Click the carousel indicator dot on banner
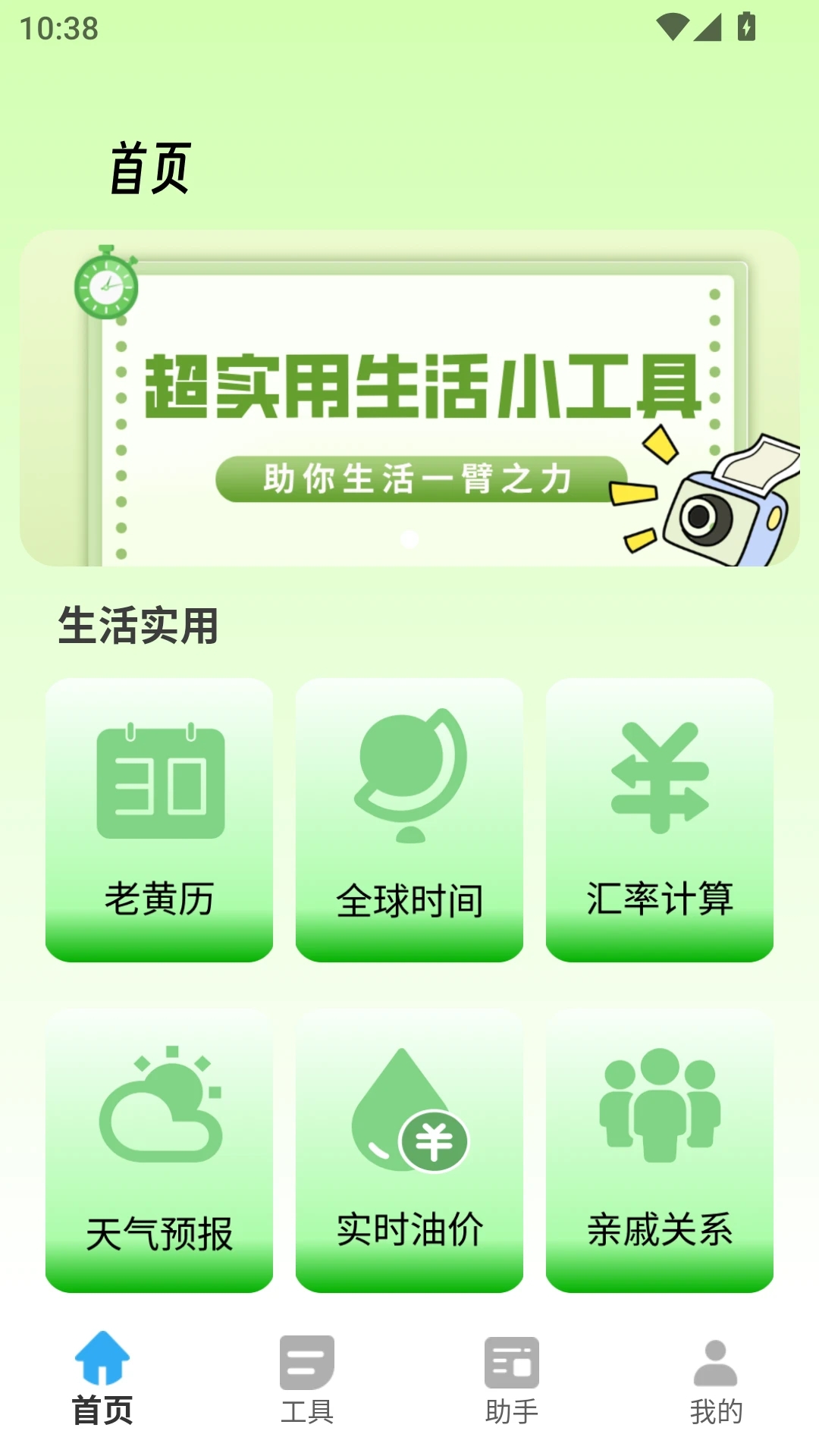This screenshot has width=819, height=1456. 409,539
